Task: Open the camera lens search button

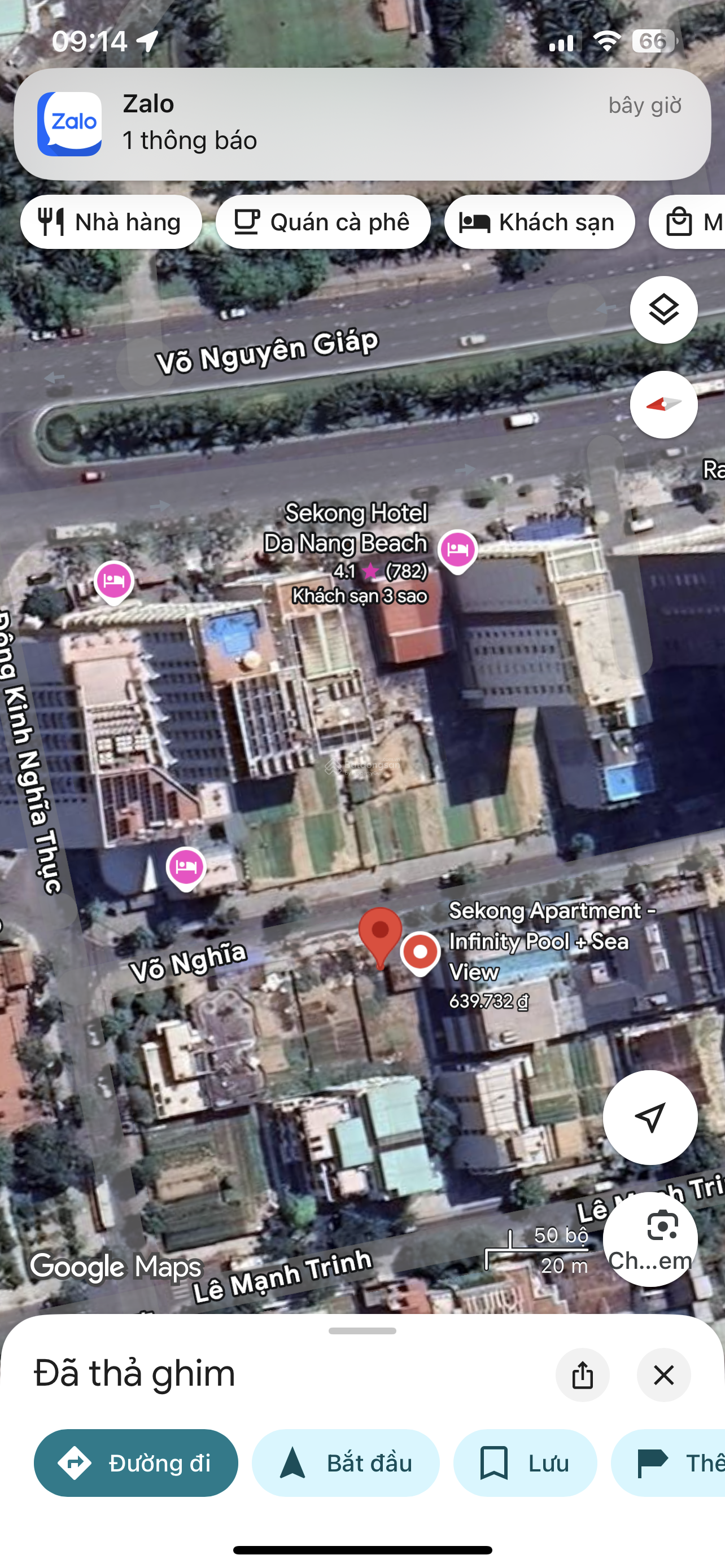Action: coord(650,1239)
